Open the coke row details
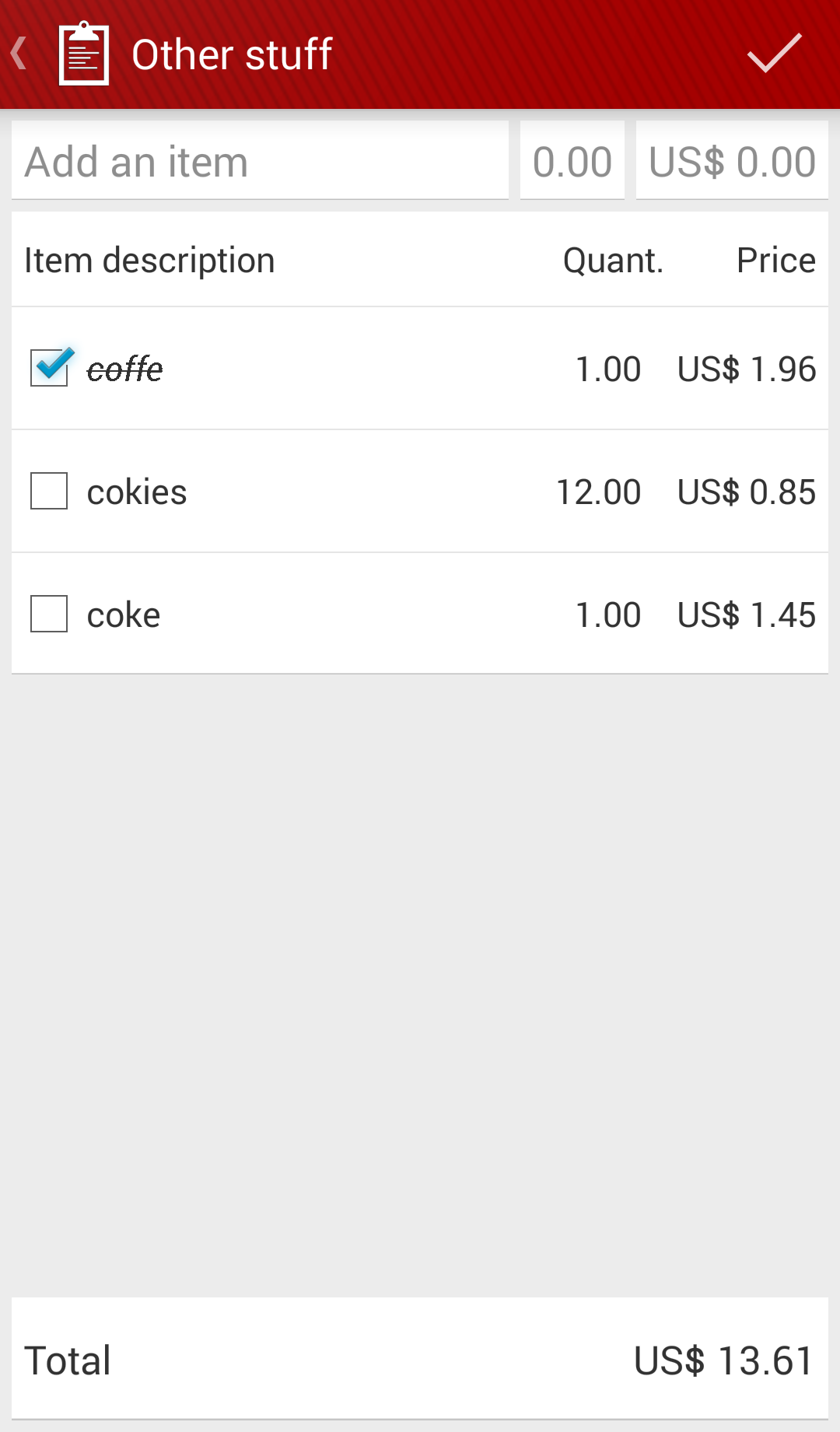Viewport: 840px width, 1432px height. (x=350, y=614)
